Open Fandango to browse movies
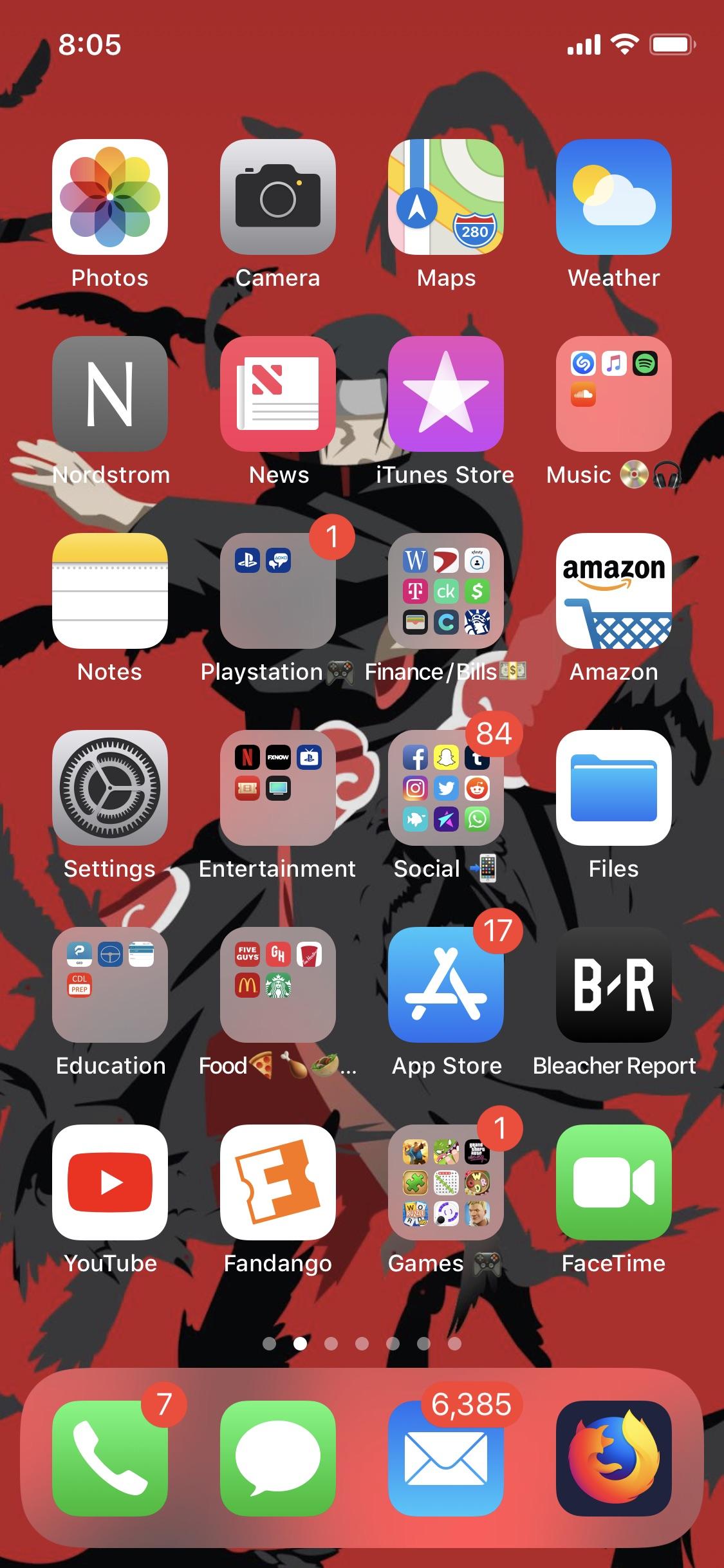 point(277,1183)
